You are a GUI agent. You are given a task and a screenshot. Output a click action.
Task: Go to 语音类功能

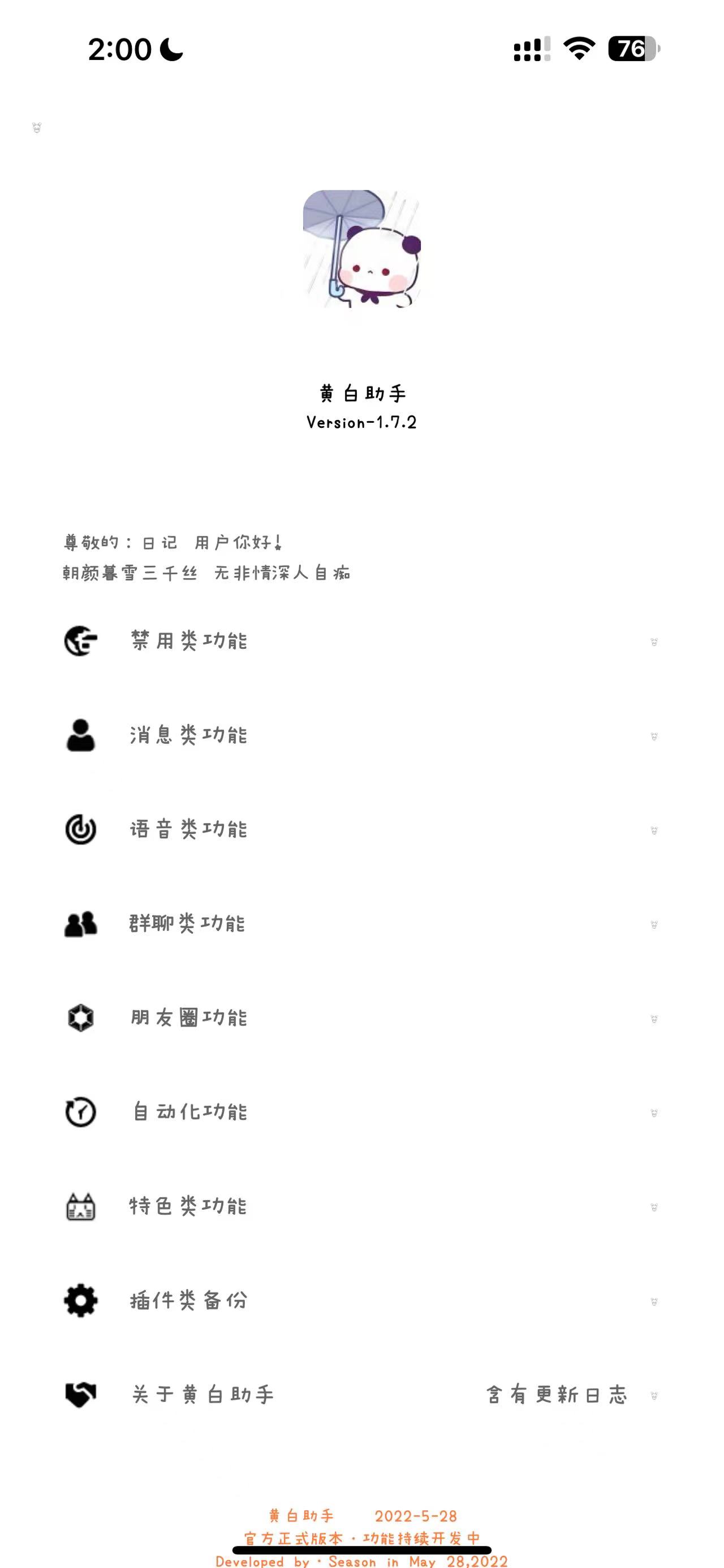click(x=189, y=830)
